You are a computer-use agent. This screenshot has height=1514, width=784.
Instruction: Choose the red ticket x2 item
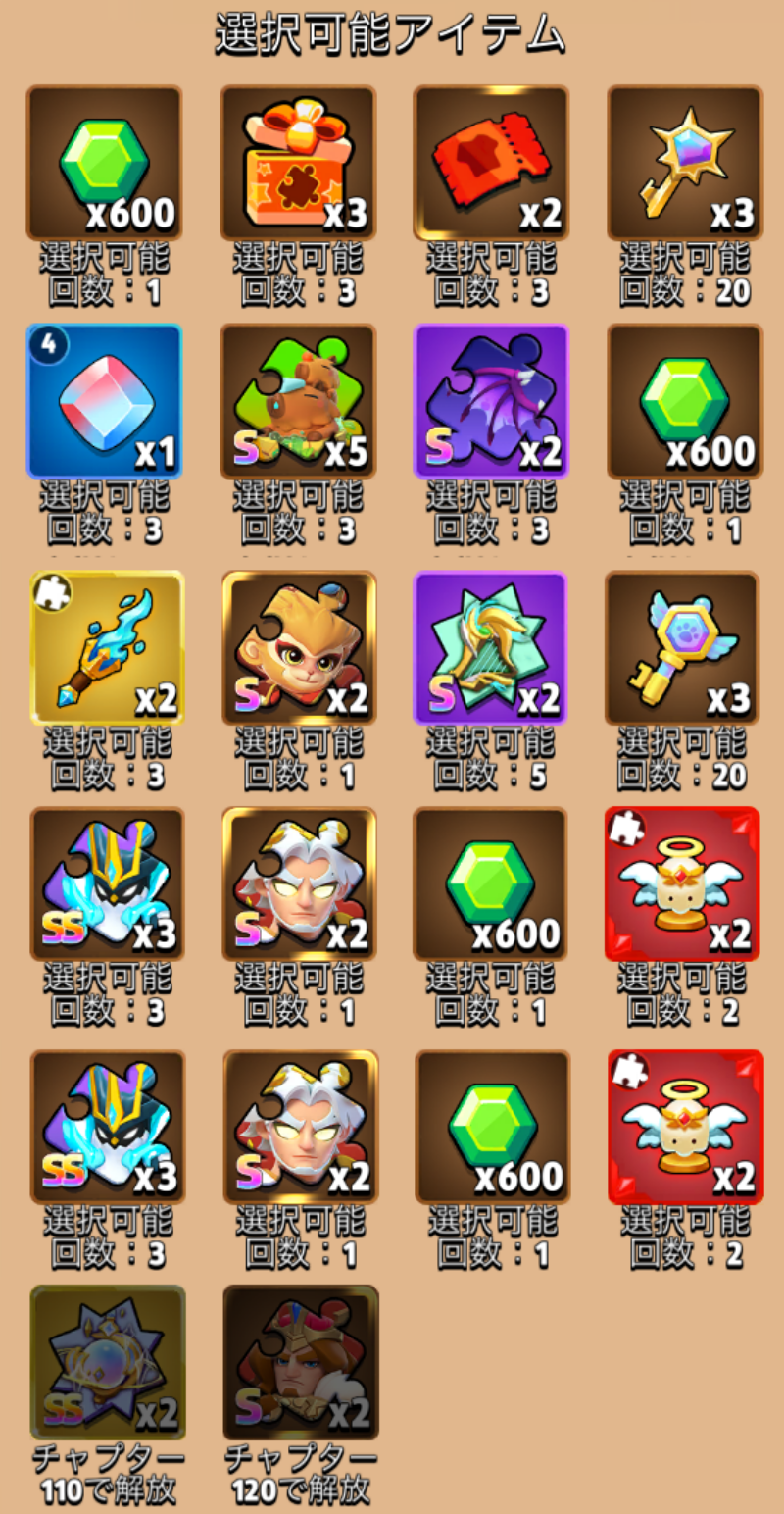[491, 163]
